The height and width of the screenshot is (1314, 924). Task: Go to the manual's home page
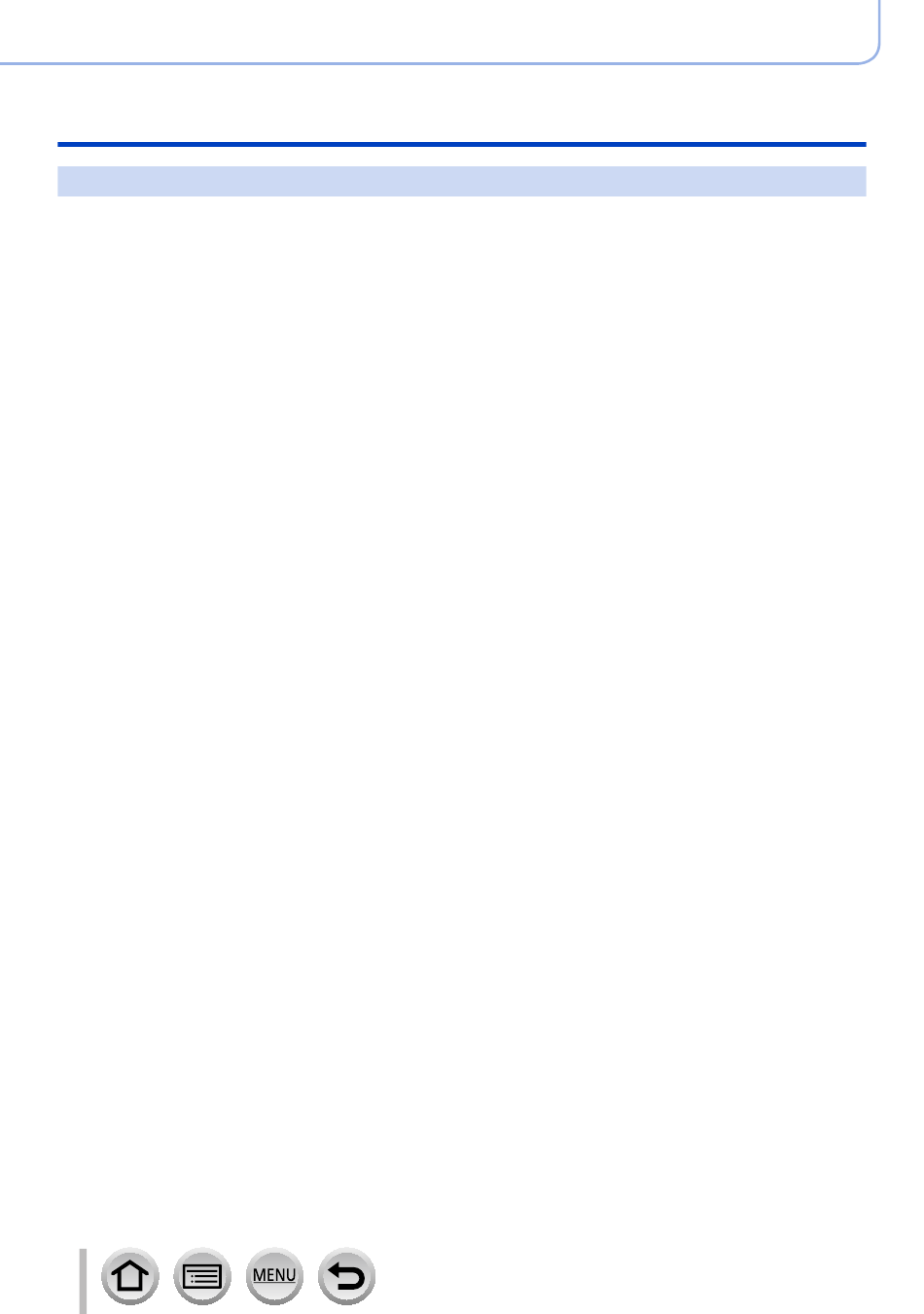pos(130,1276)
